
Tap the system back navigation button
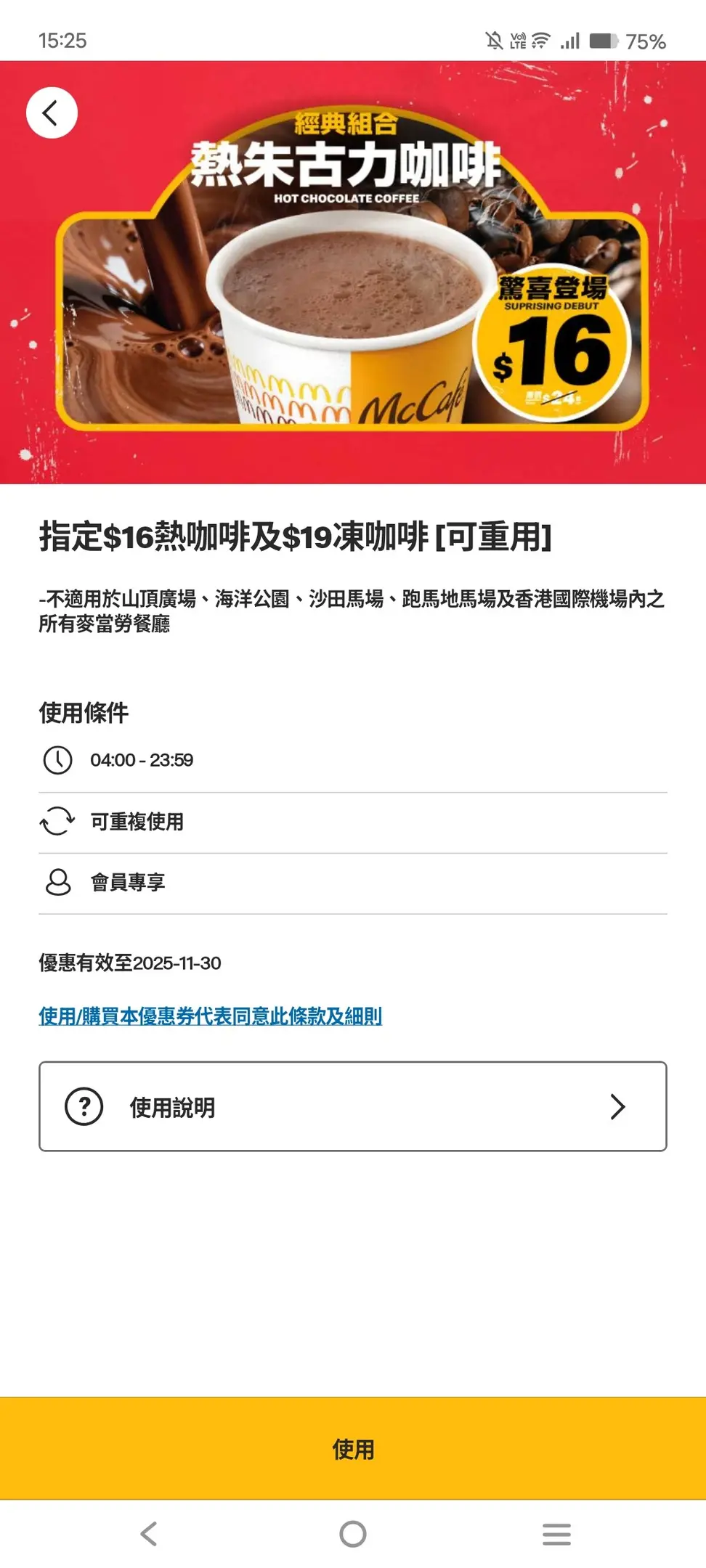click(149, 1534)
